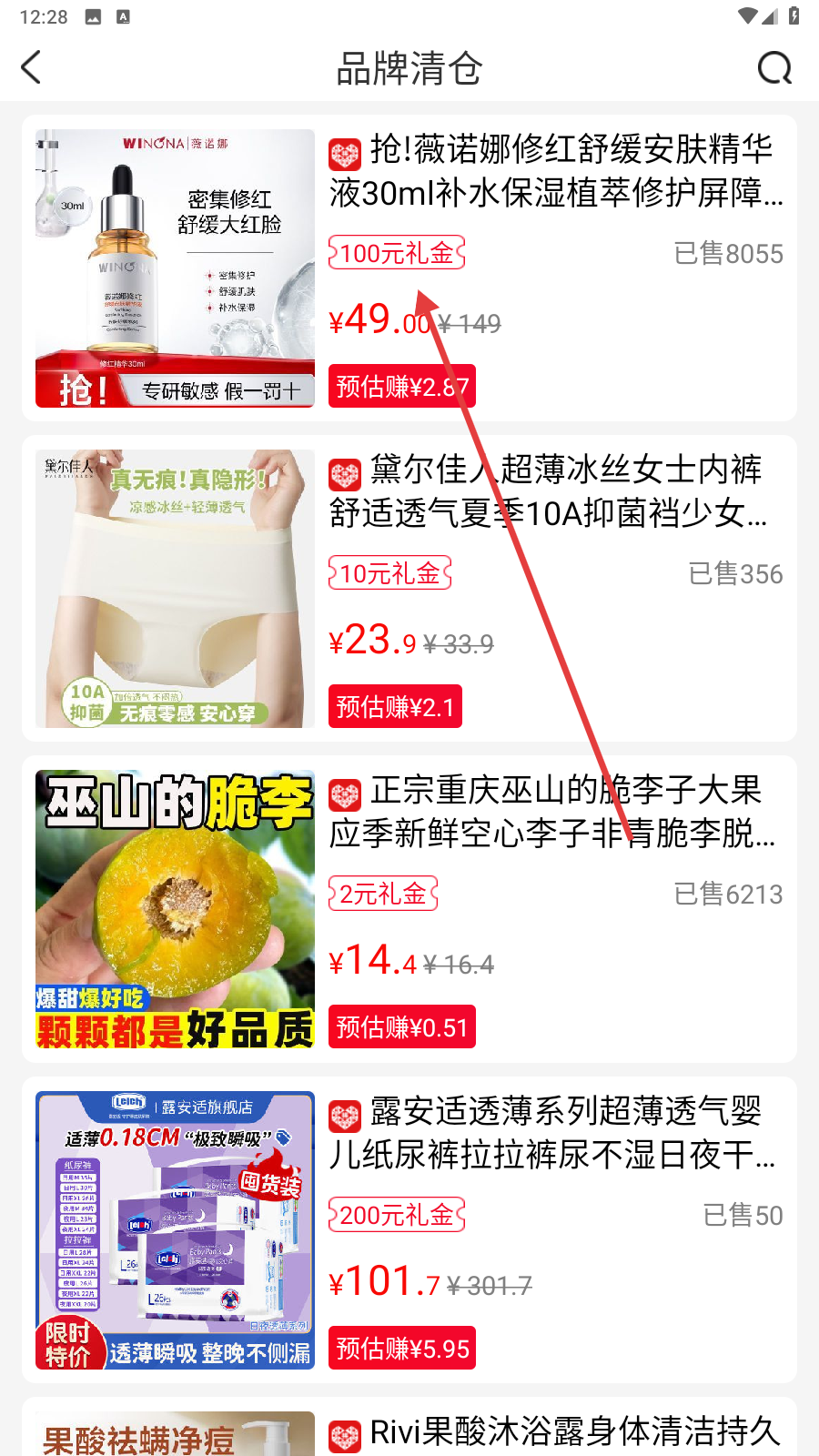Tap 预估赚¥2.1 button
Viewport: 819px width, 1456px height.
tap(395, 707)
